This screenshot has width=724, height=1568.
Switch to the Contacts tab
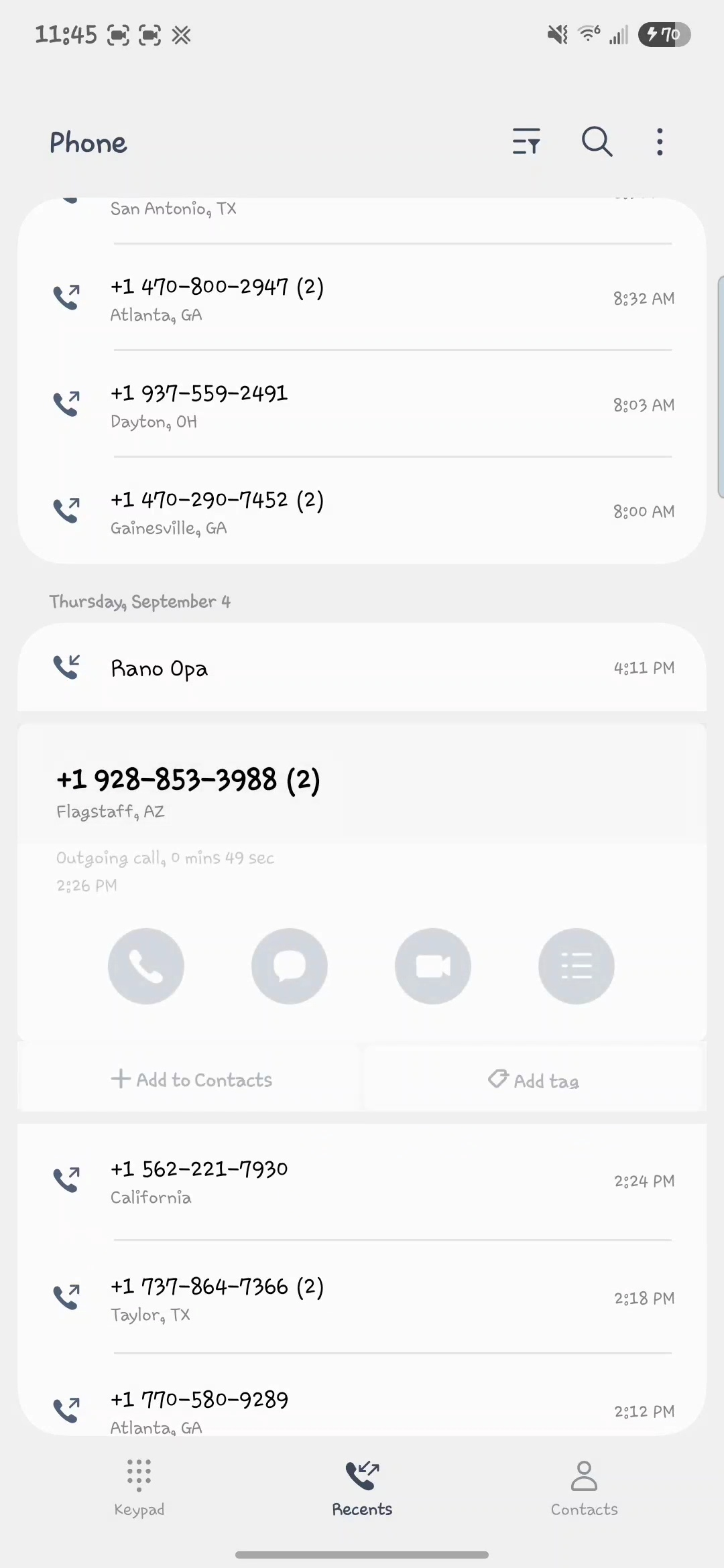584,1488
